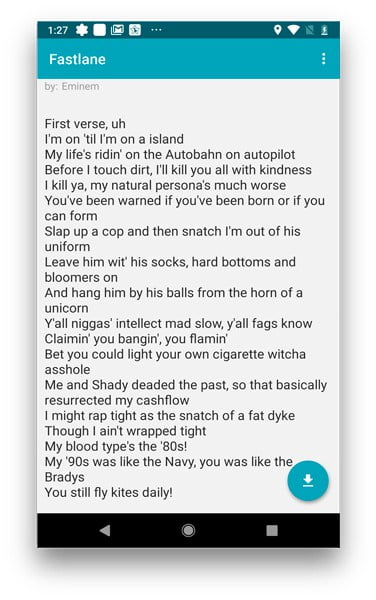Viewport: 376px width, 600px height.
Task: Go back with the system back button
Action: point(105,530)
